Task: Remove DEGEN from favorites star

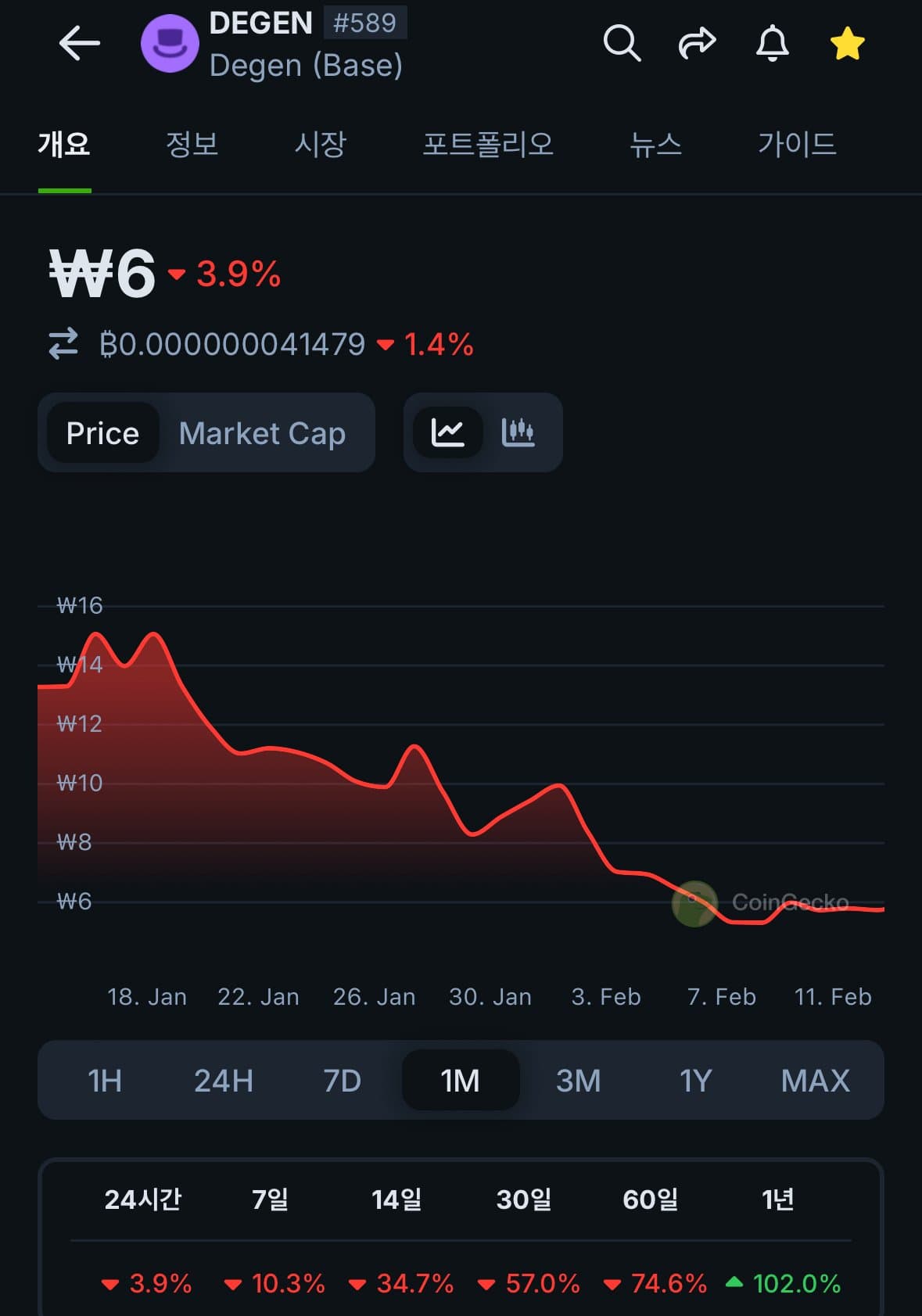Action: click(847, 43)
